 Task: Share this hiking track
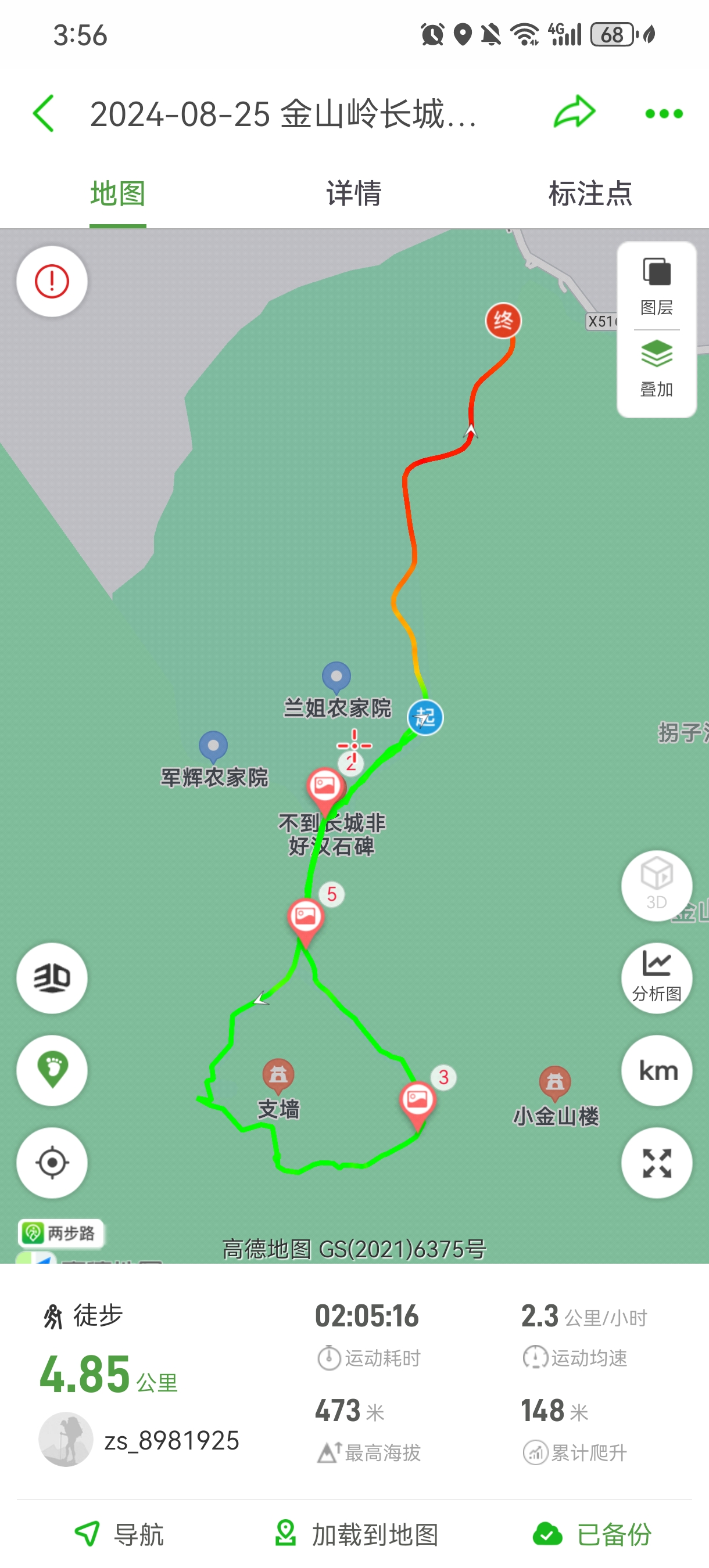click(574, 112)
